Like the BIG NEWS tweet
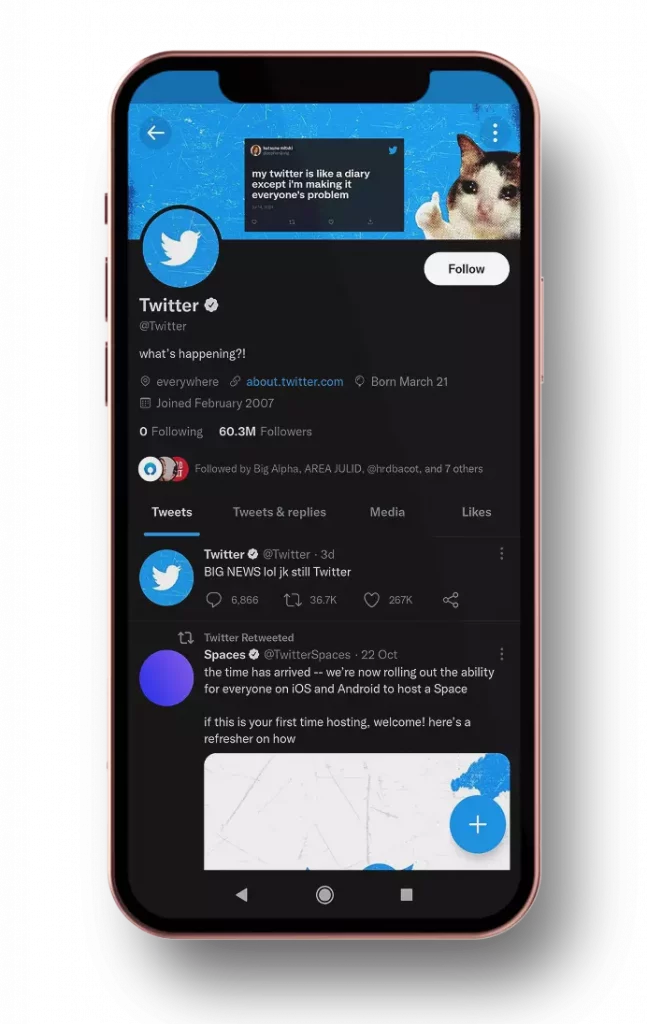This screenshot has height=1024, width=647. (x=371, y=600)
